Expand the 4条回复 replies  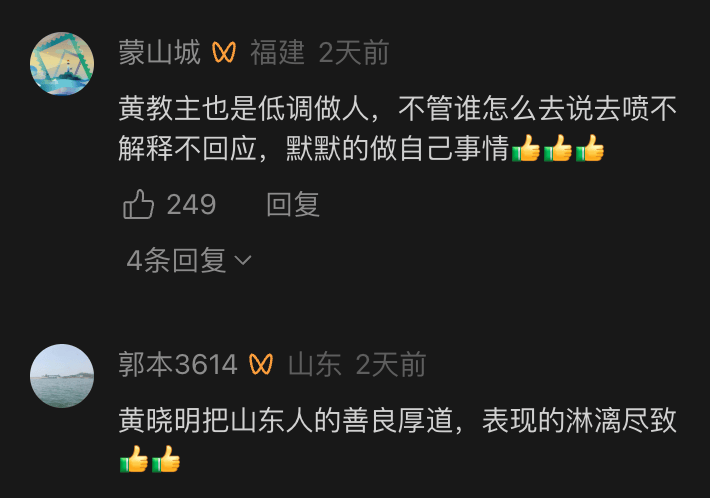[189, 261]
